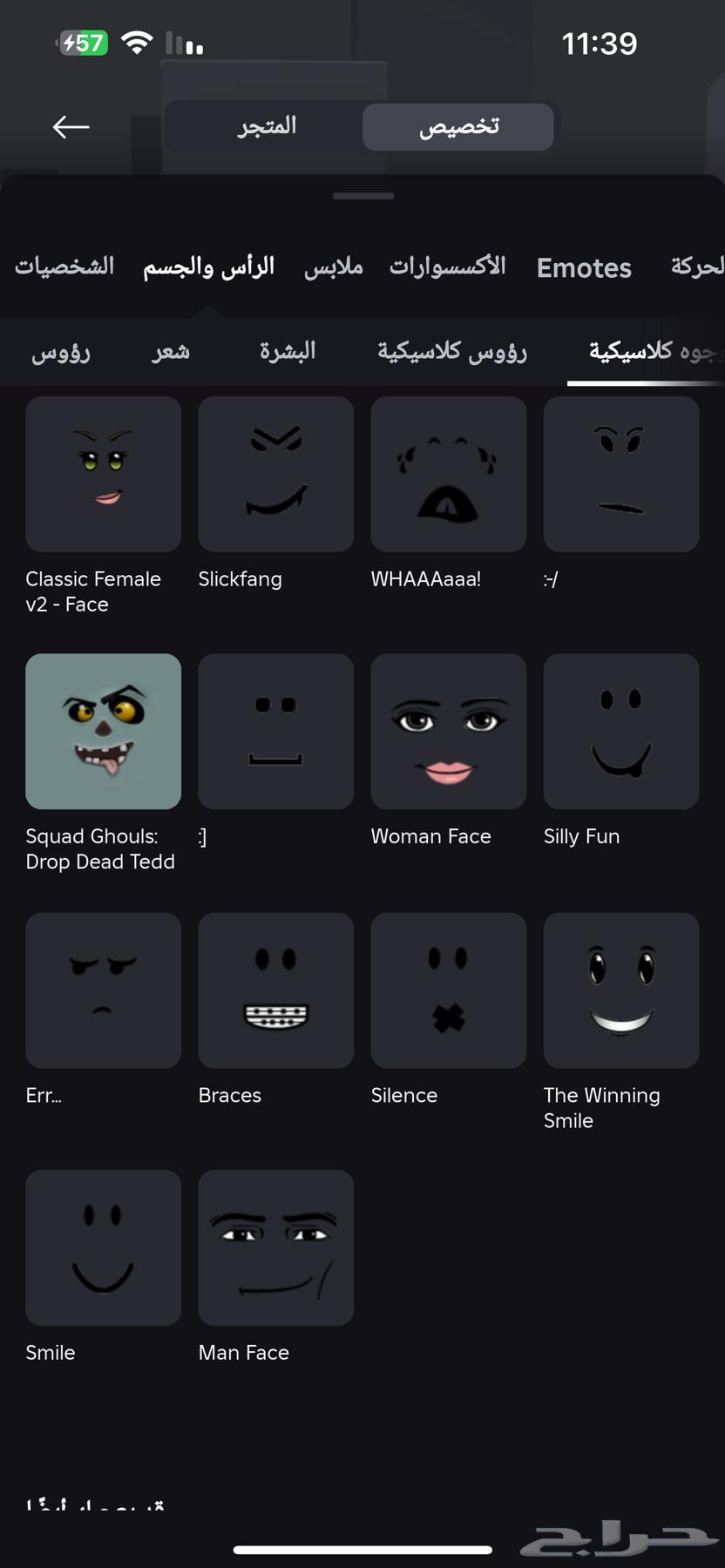The width and height of the screenshot is (725, 1568).
Task: Show the رؤوس sub-tab
Action: [61, 352]
